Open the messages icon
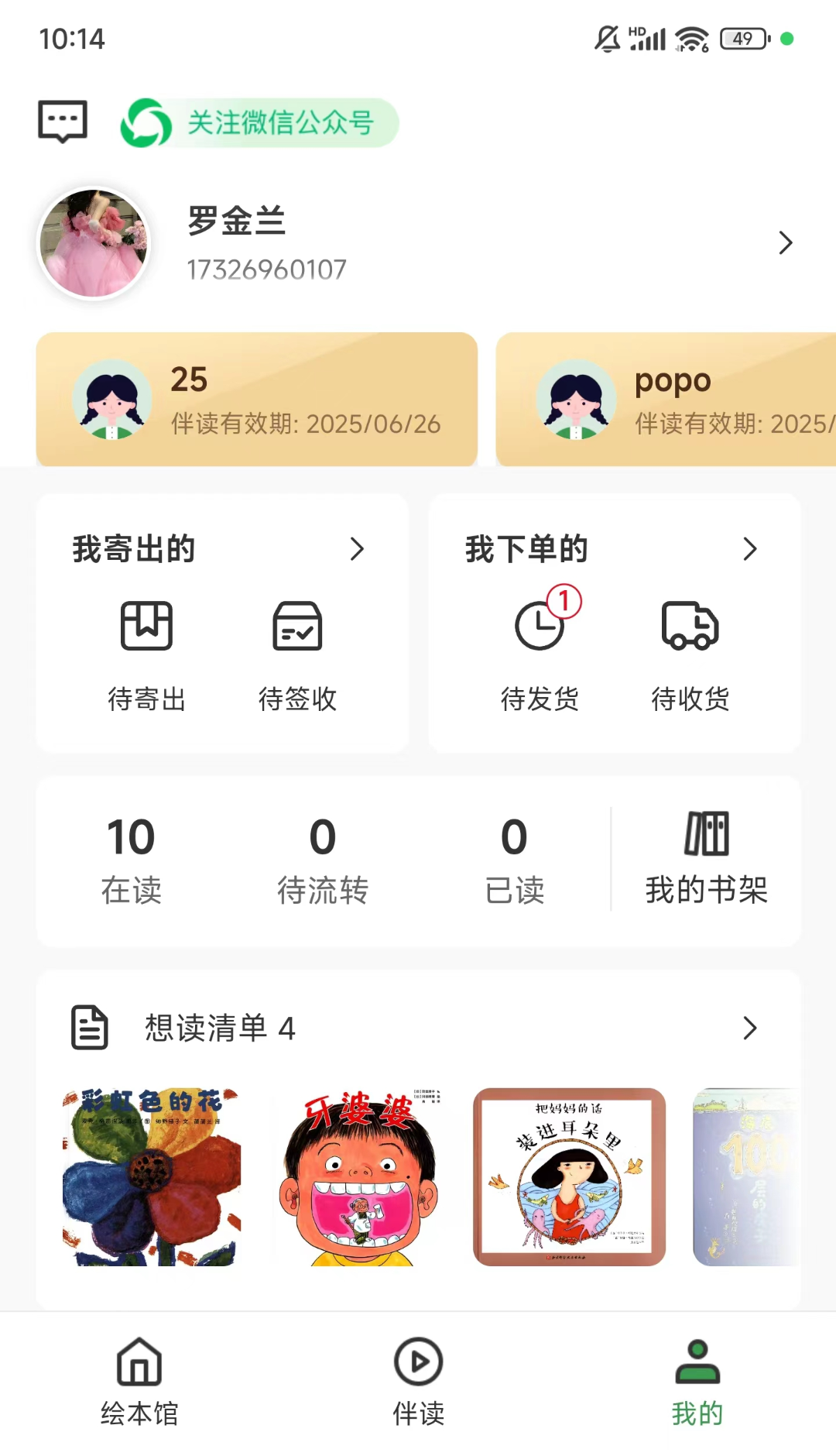836x1456 pixels. tap(63, 122)
